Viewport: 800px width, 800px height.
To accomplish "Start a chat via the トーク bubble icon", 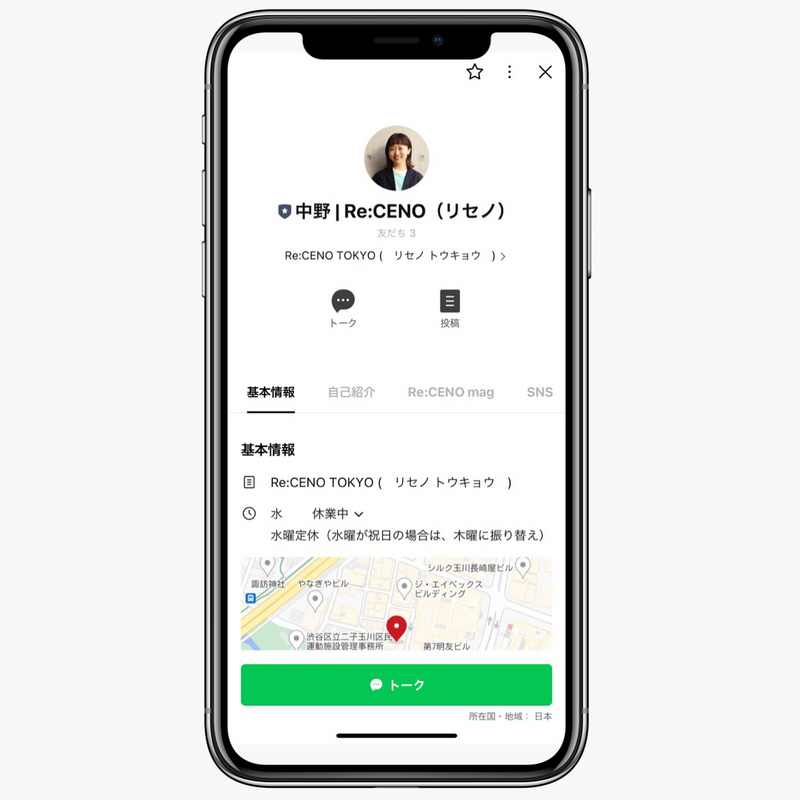I will click(x=343, y=302).
